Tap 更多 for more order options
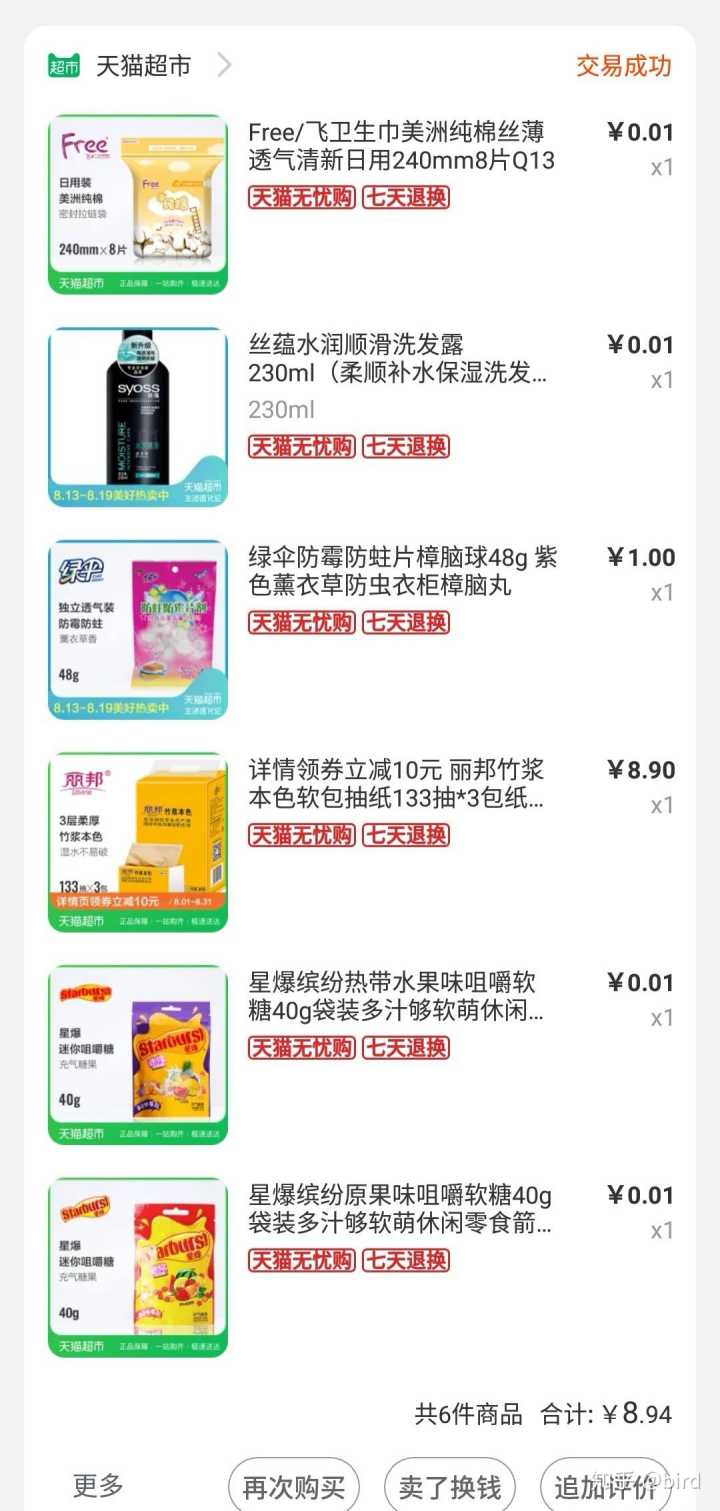Image resolution: width=720 pixels, height=1511 pixels. (x=98, y=1485)
